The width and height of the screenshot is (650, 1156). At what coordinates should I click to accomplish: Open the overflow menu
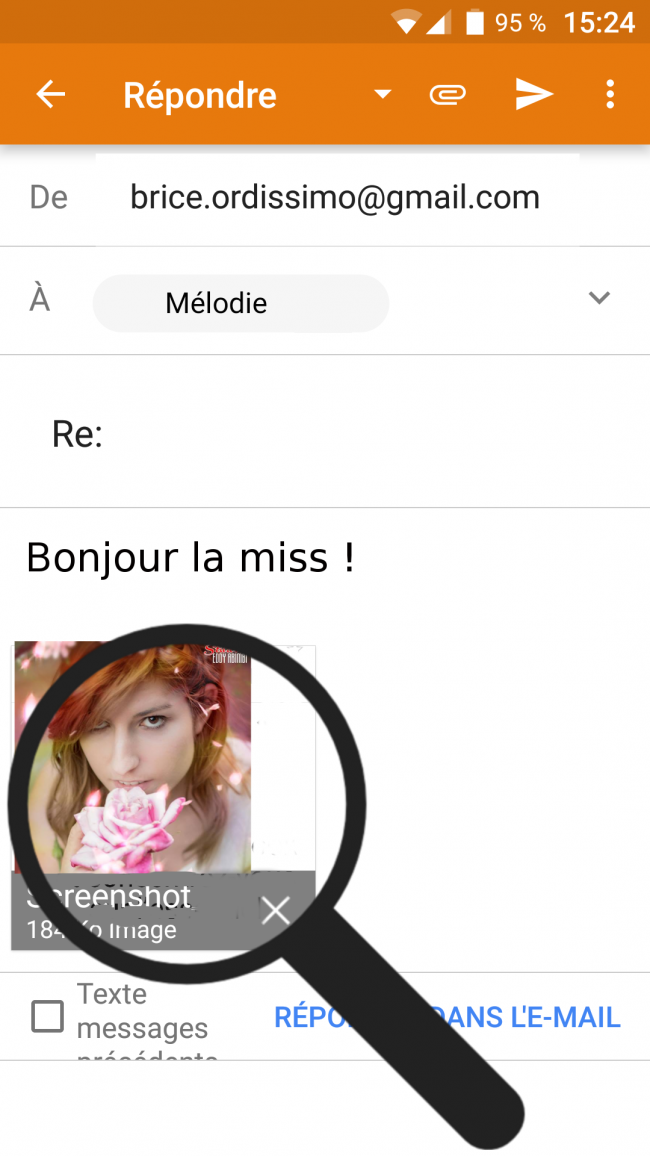[610, 95]
